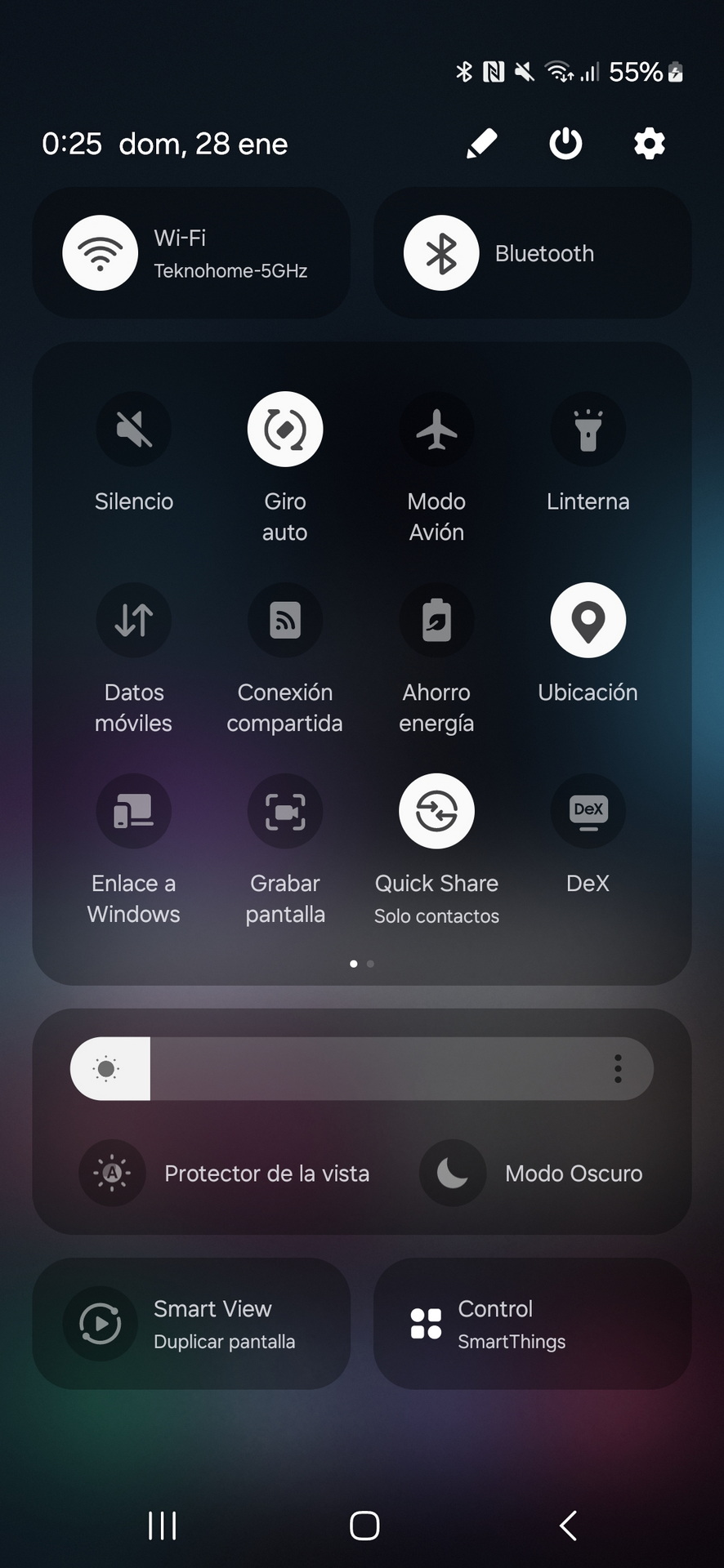Screen dimensions: 724x1568
Task: Enable Ahorro energía mode
Action: 436,621
